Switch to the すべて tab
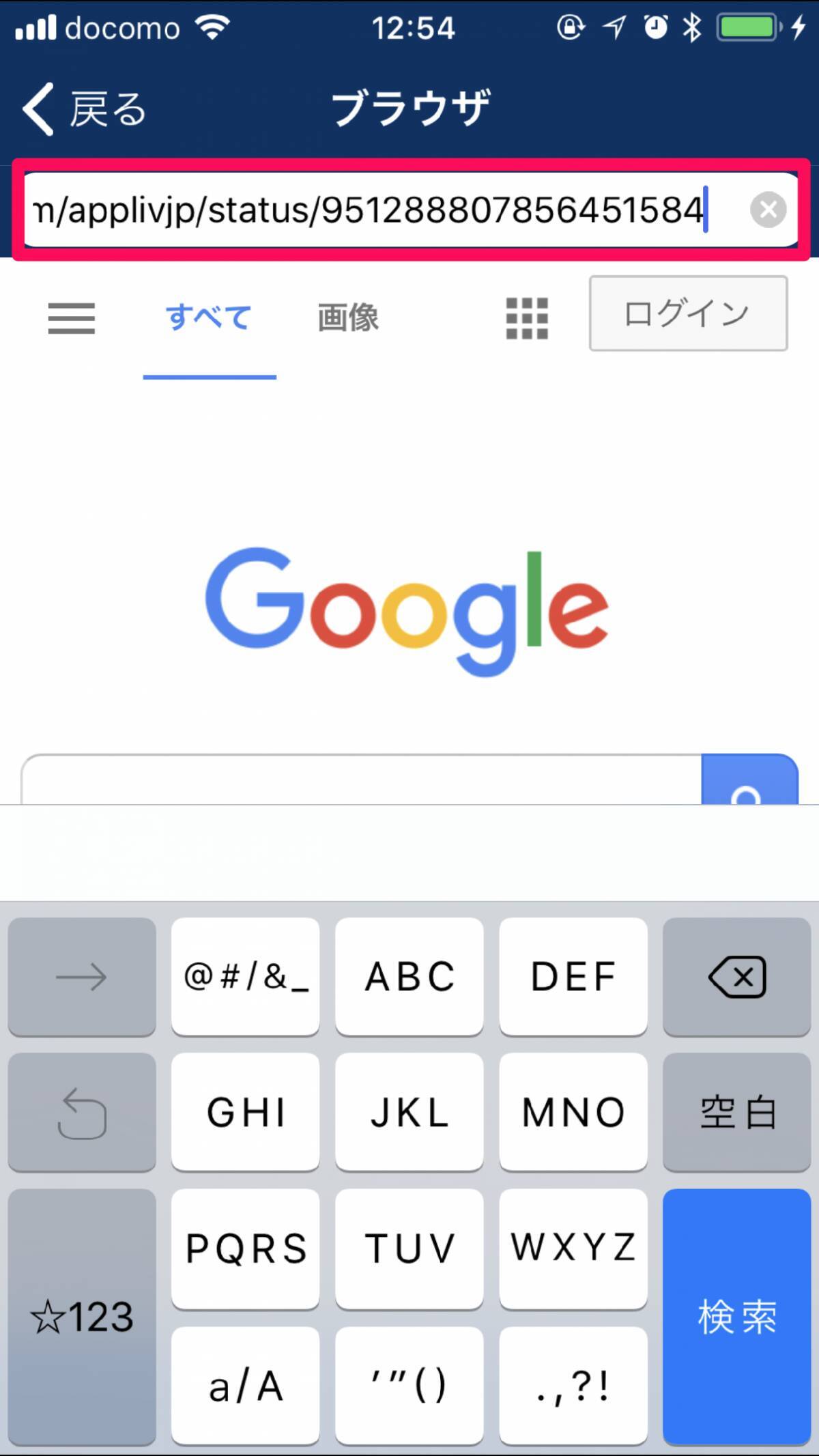The image size is (819, 1456). 209,318
